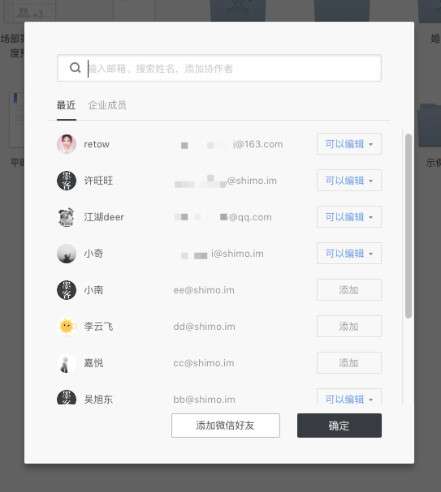Screen dimensions: 441x492
Task: Confirm with the 确定 button
Action: point(339,425)
